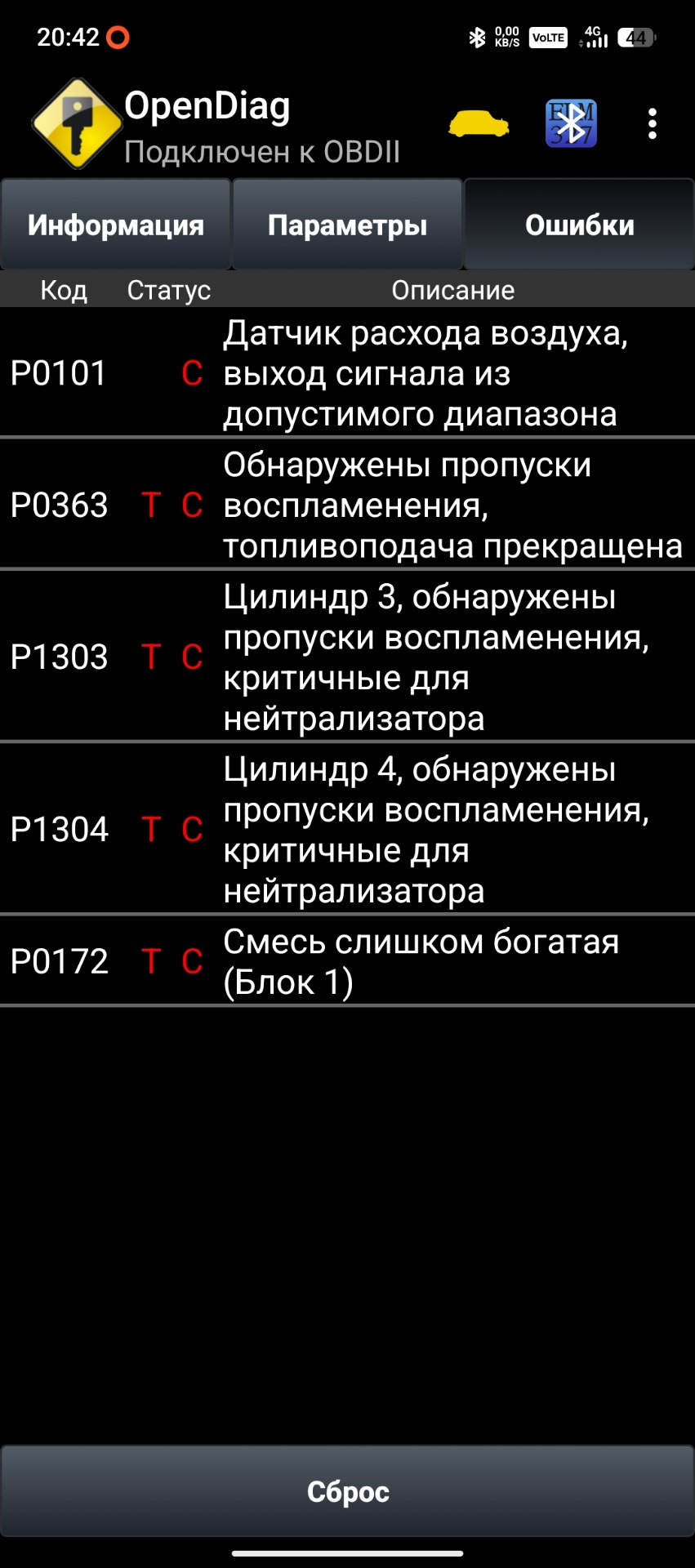The width and height of the screenshot is (695, 1568).
Task: Reset errors with the Сброс button
Action: (347, 1491)
